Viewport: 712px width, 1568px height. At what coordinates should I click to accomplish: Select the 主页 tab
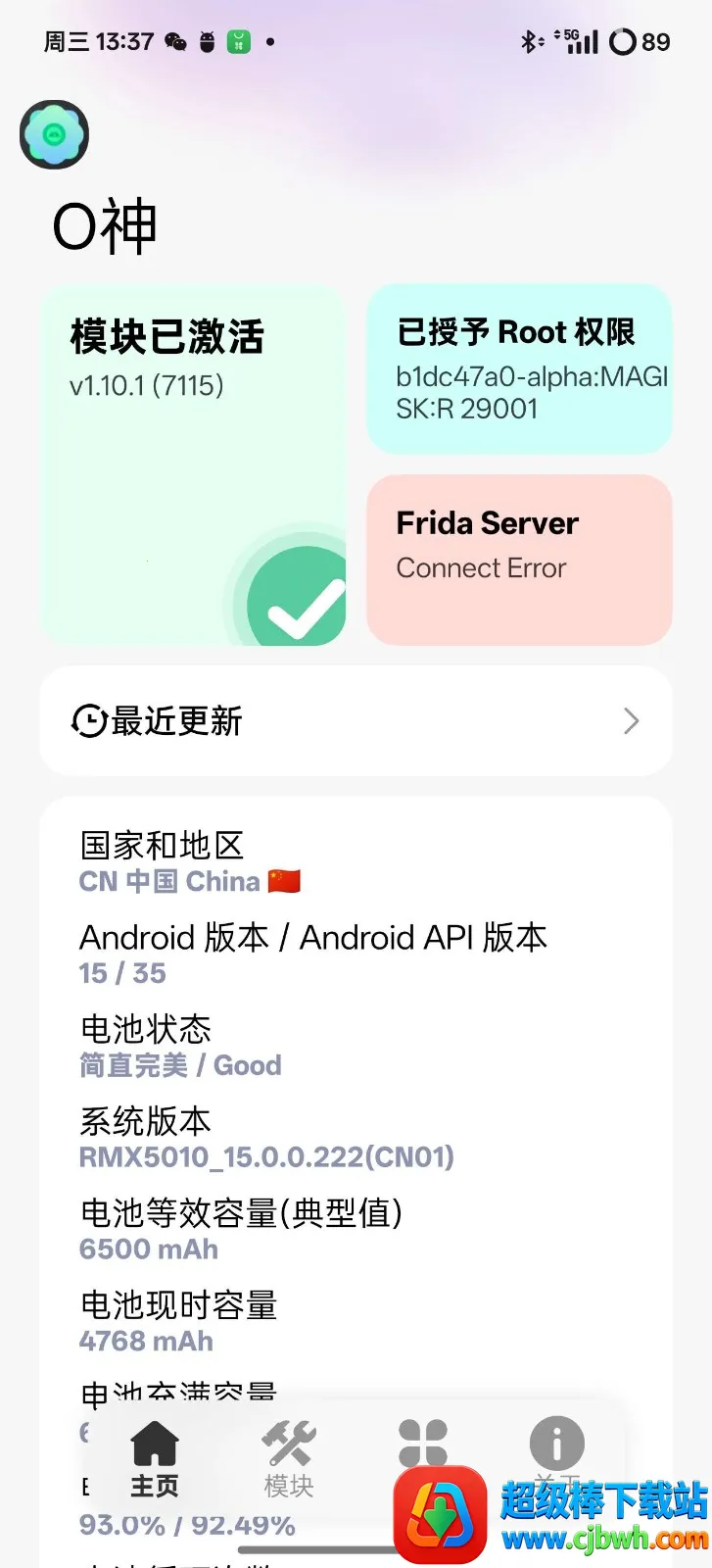coord(155,1459)
